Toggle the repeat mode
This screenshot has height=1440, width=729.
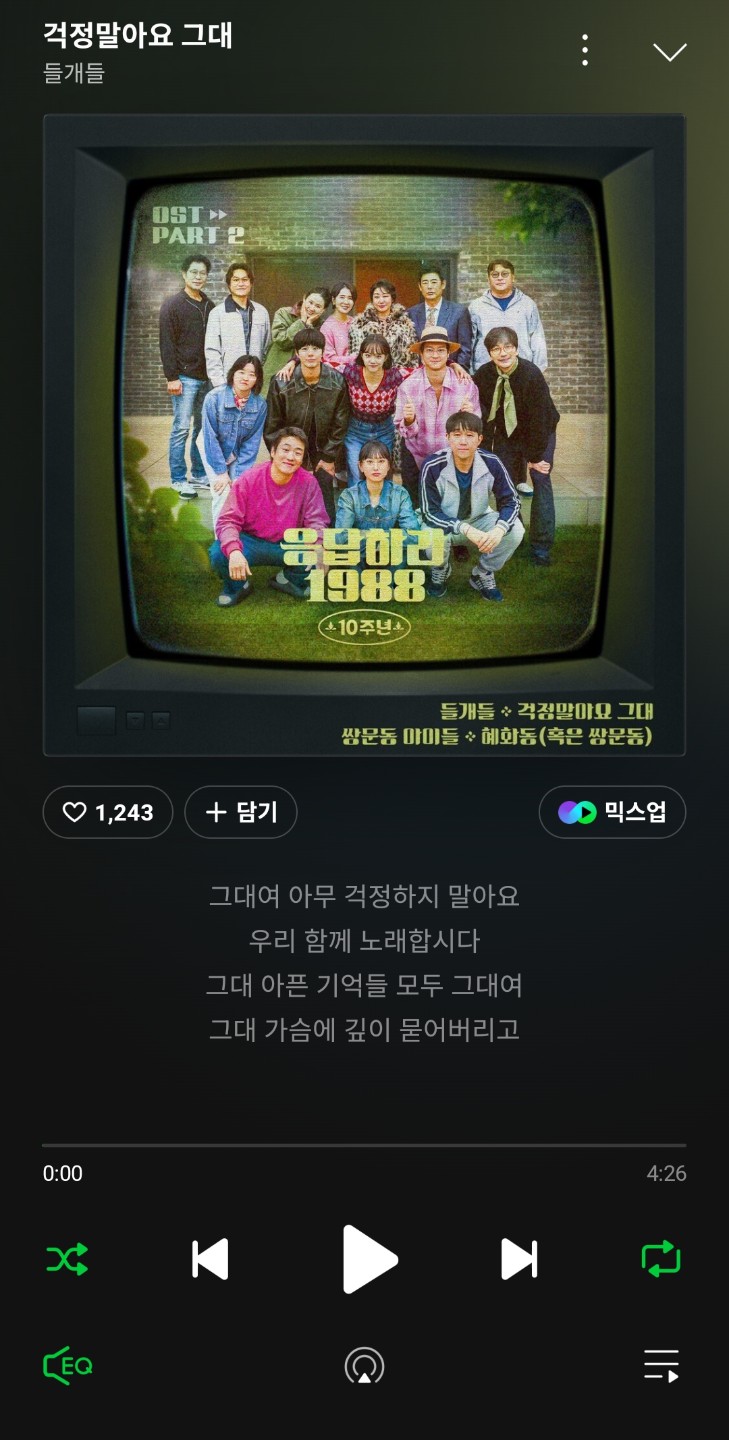tap(661, 1259)
